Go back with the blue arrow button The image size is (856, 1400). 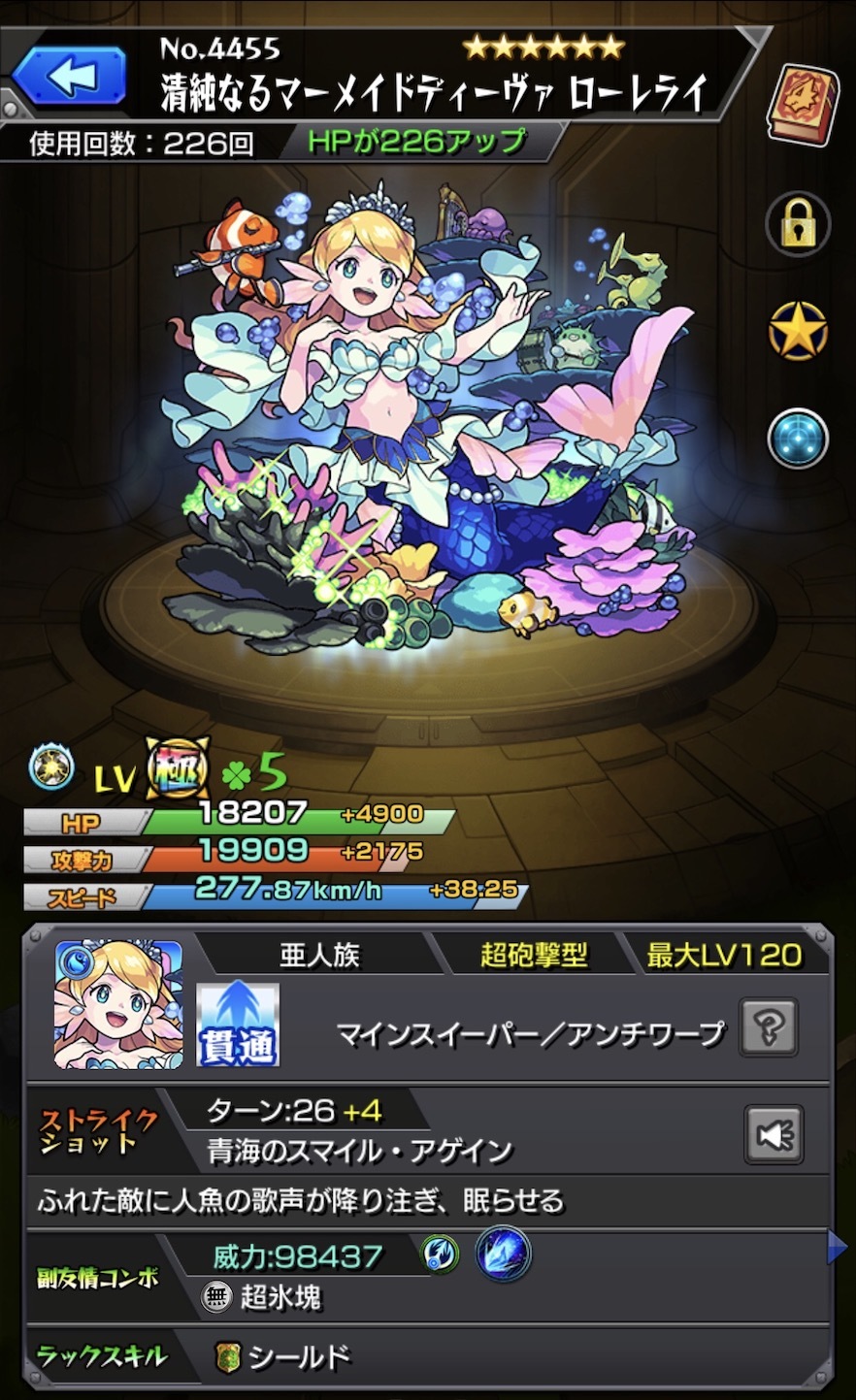tap(69, 76)
